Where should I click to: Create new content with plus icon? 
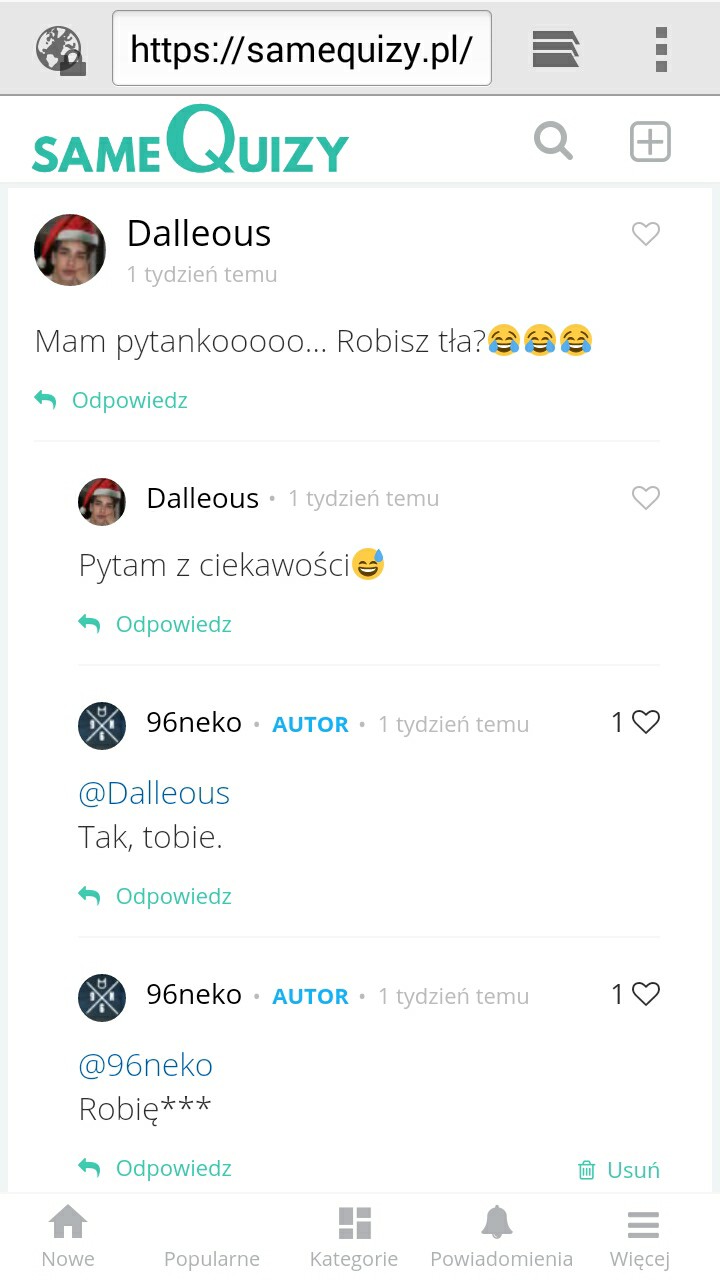coord(650,142)
